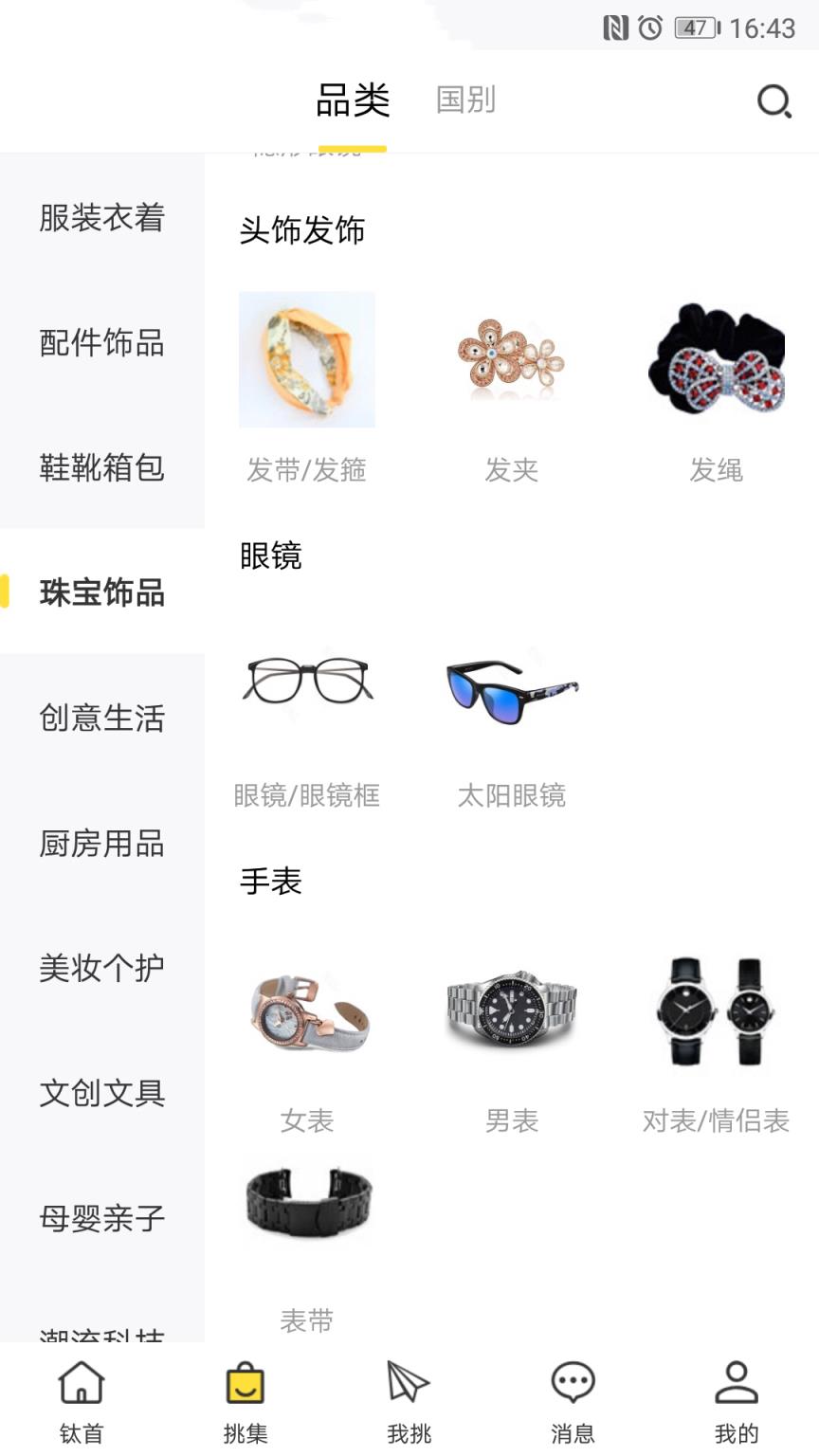Open the 发夹 hair clip subcategory
The width and height of the screenshot is (819, 1456).
click(x=512, y=360)
